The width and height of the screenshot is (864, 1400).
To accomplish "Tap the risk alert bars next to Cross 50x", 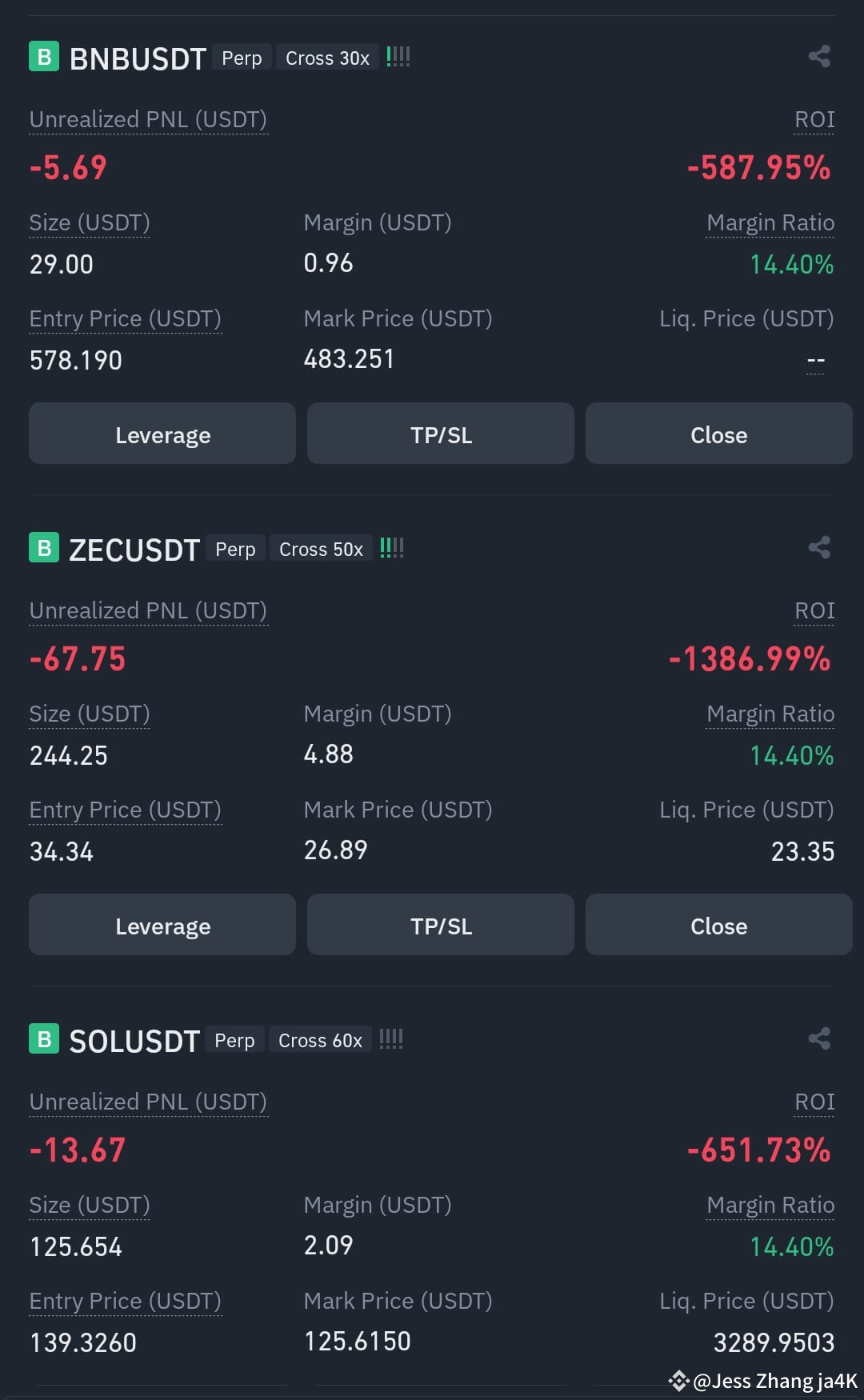I will pyautogui.click(x=391, y=547).
